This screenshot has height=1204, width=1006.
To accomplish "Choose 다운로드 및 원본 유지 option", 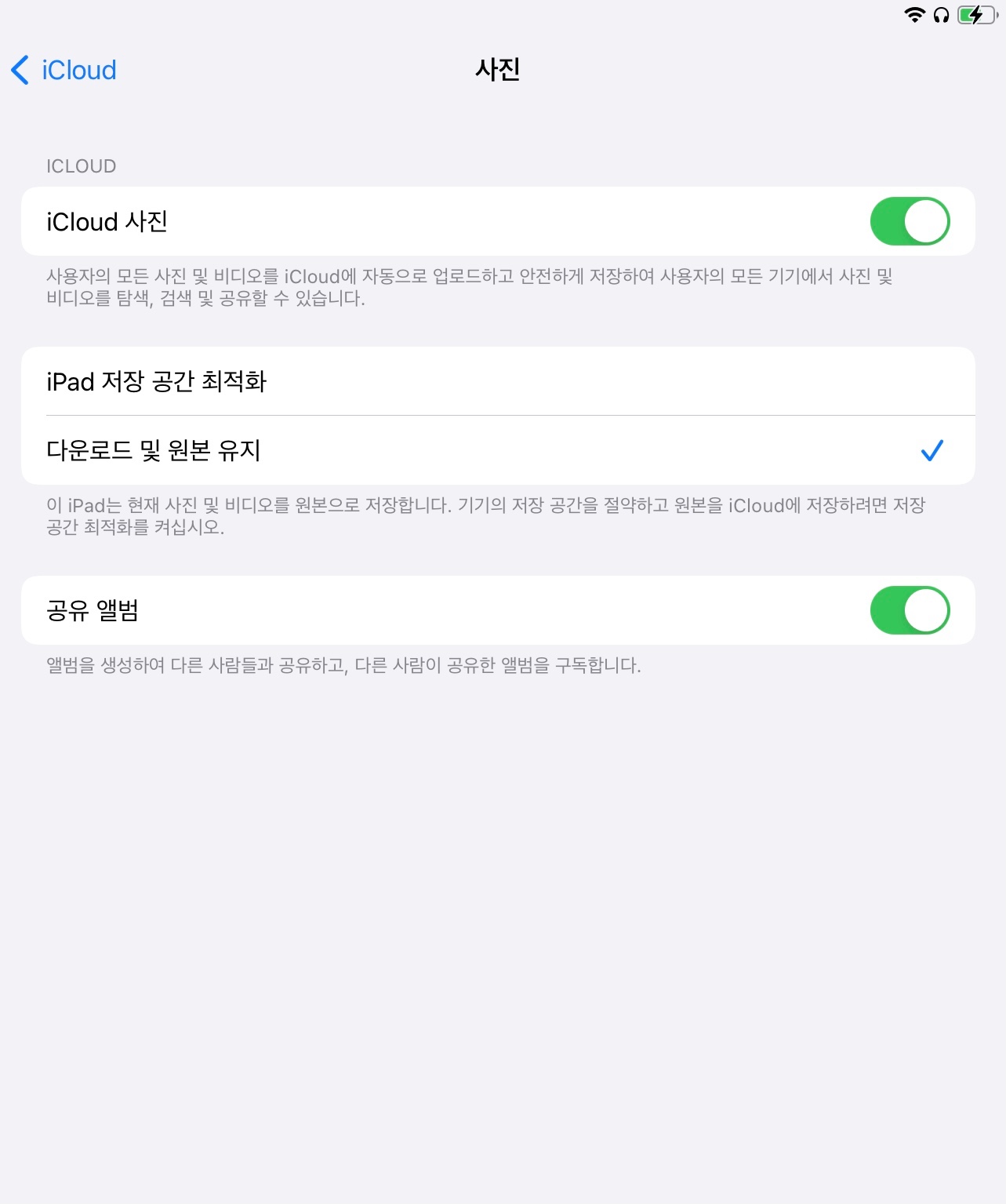I will (498, 450).
